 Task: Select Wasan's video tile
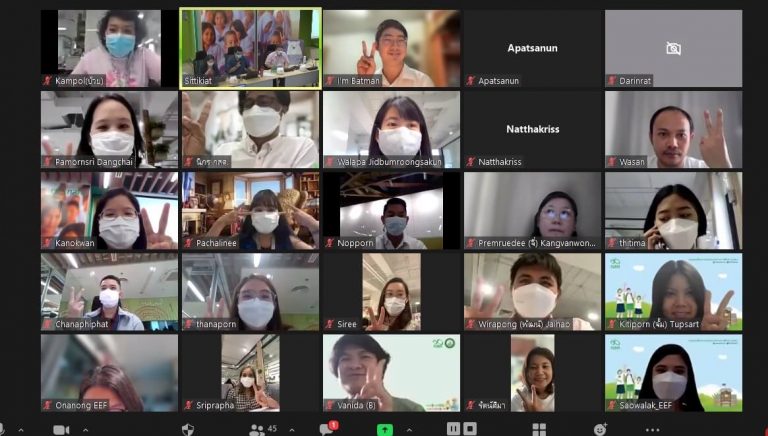(673, 129)
